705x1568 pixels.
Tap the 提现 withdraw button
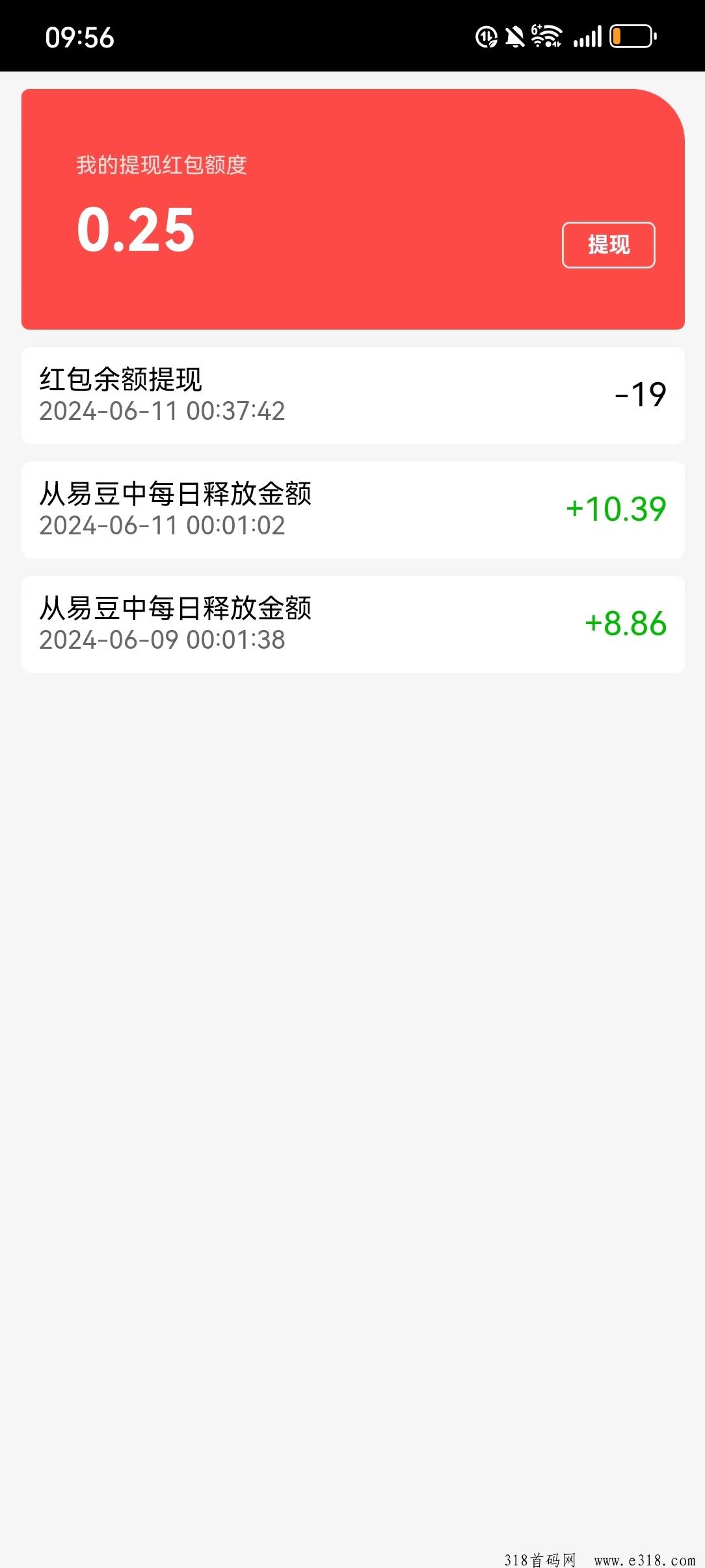pos(608,245)
